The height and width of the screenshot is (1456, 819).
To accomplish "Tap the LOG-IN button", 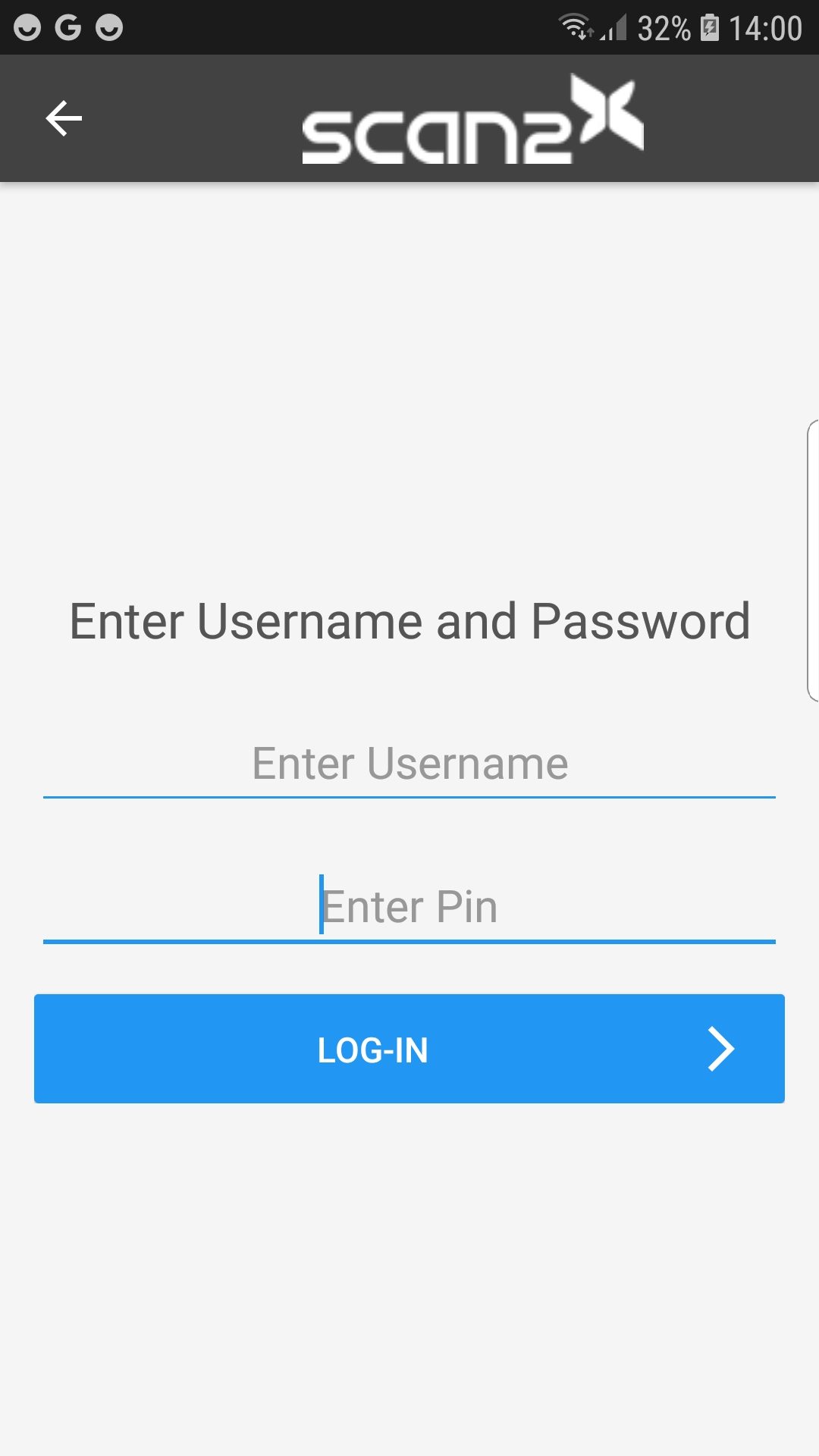I will [x=409, y=1049].
